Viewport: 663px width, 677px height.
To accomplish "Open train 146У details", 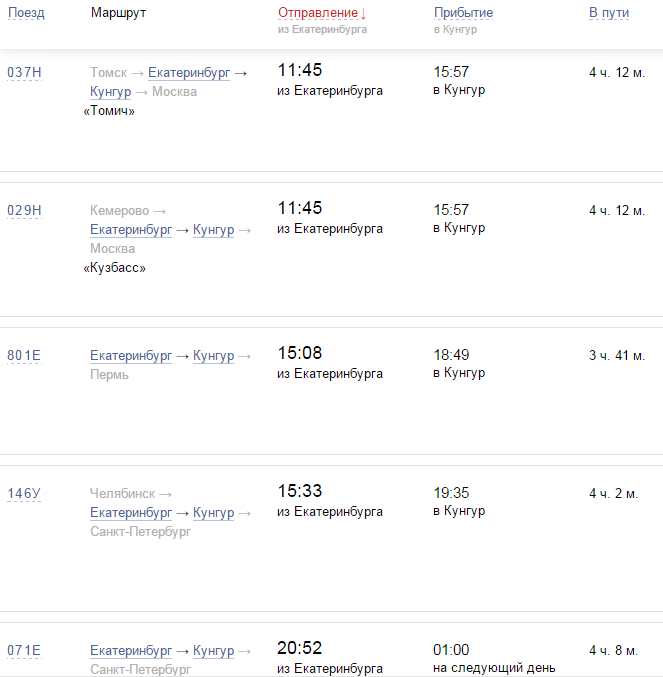I will pos(24,494).
